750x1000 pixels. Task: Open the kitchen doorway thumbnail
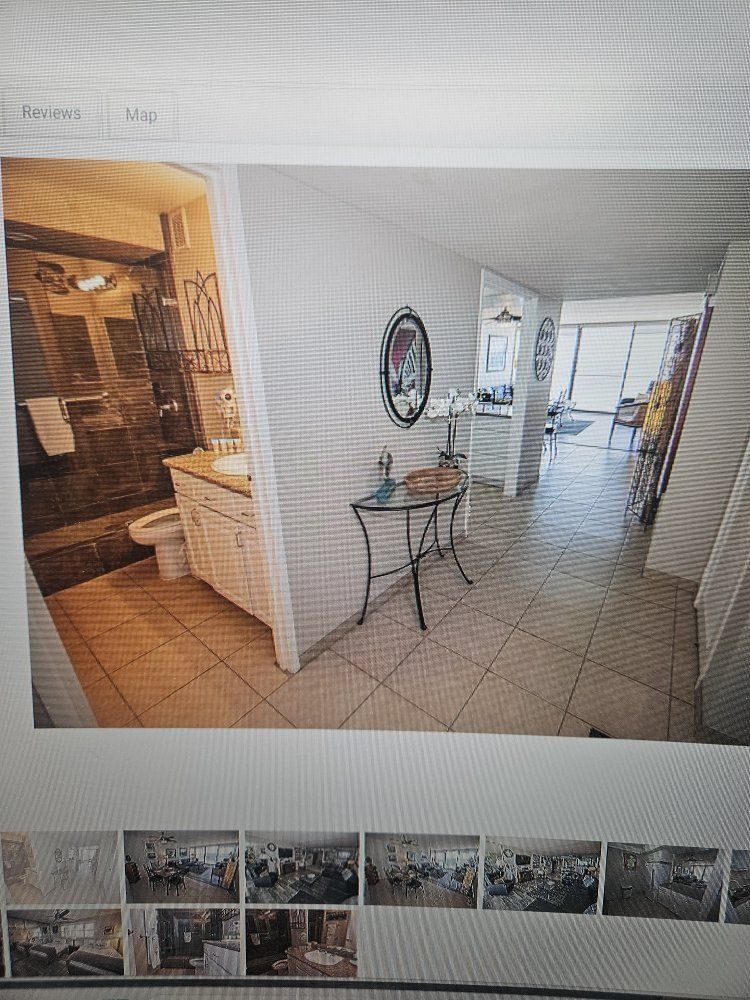coord(661,881)
